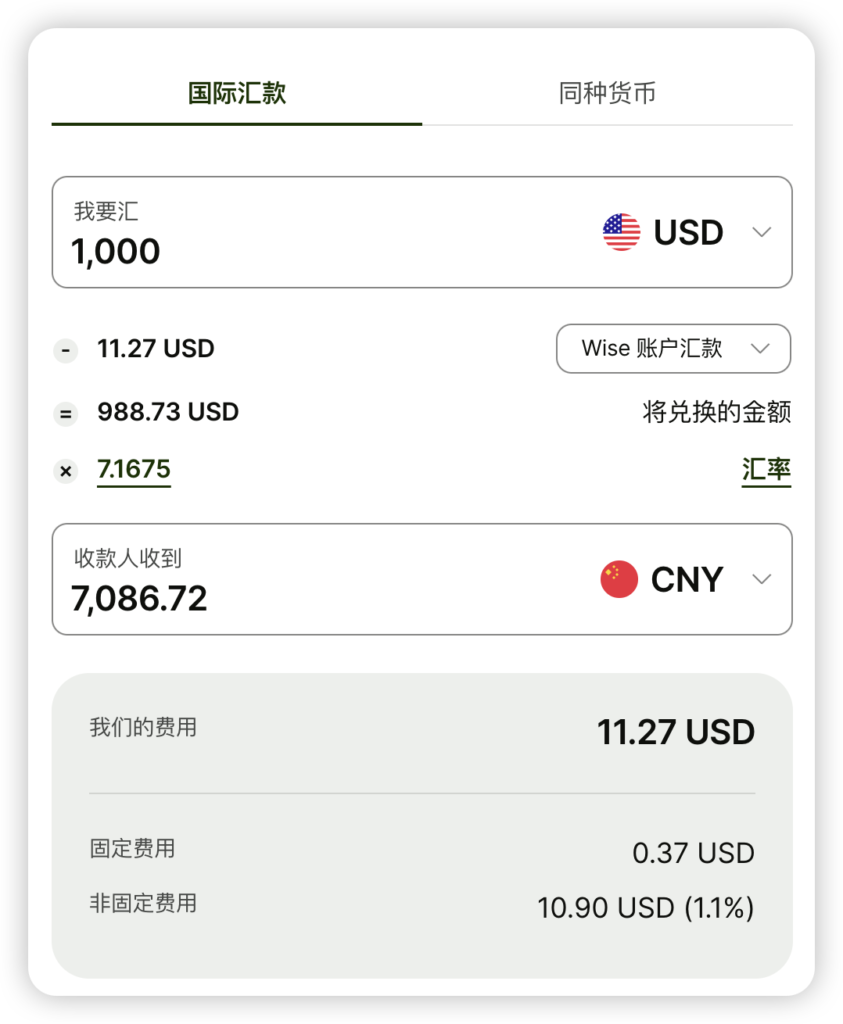Open the USD currency selector
Image resolution: width=843 pixels, height=1024 pixels.
(x=687, y=232)
